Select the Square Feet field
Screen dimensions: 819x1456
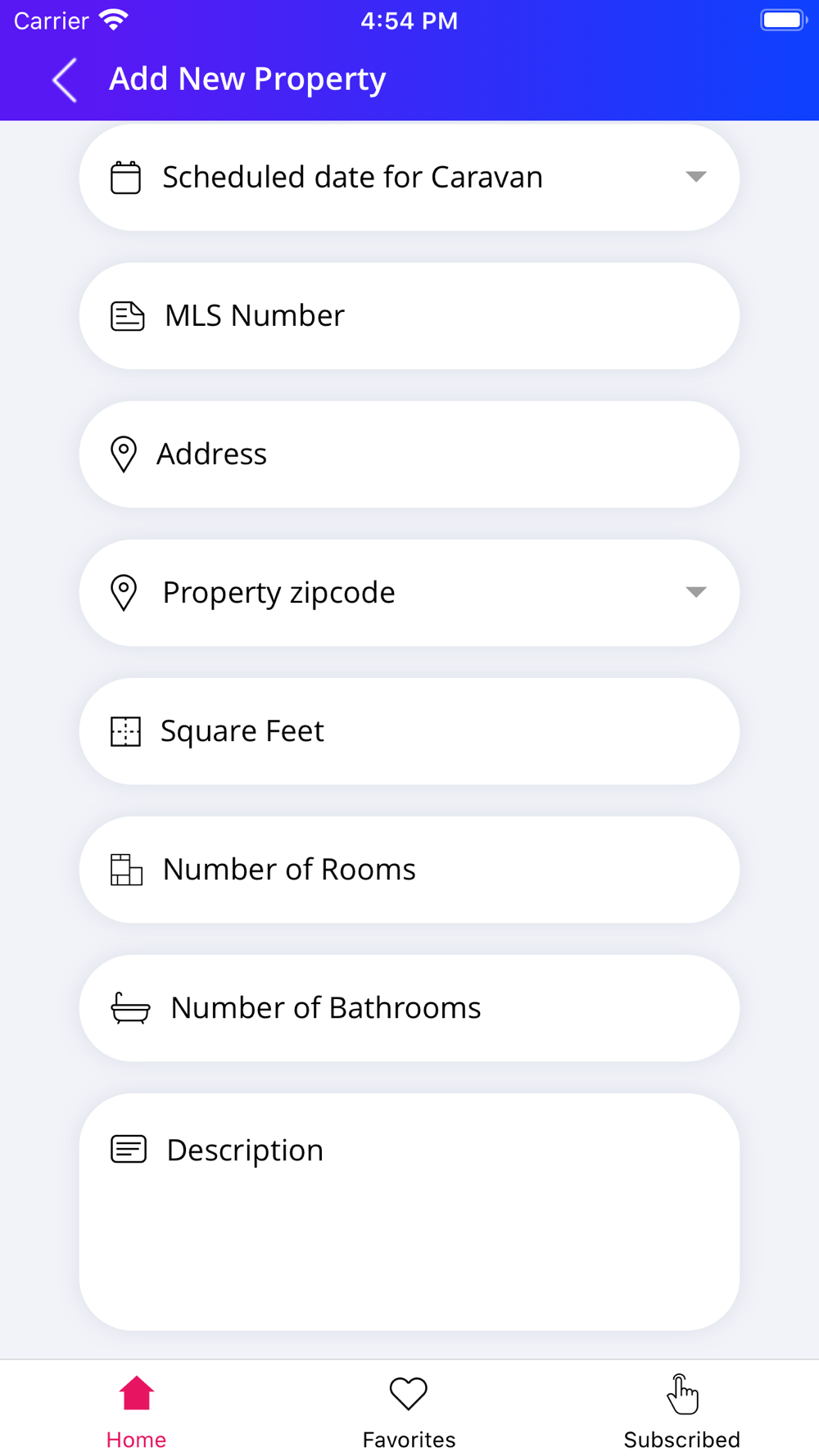(x=409, y=731)
